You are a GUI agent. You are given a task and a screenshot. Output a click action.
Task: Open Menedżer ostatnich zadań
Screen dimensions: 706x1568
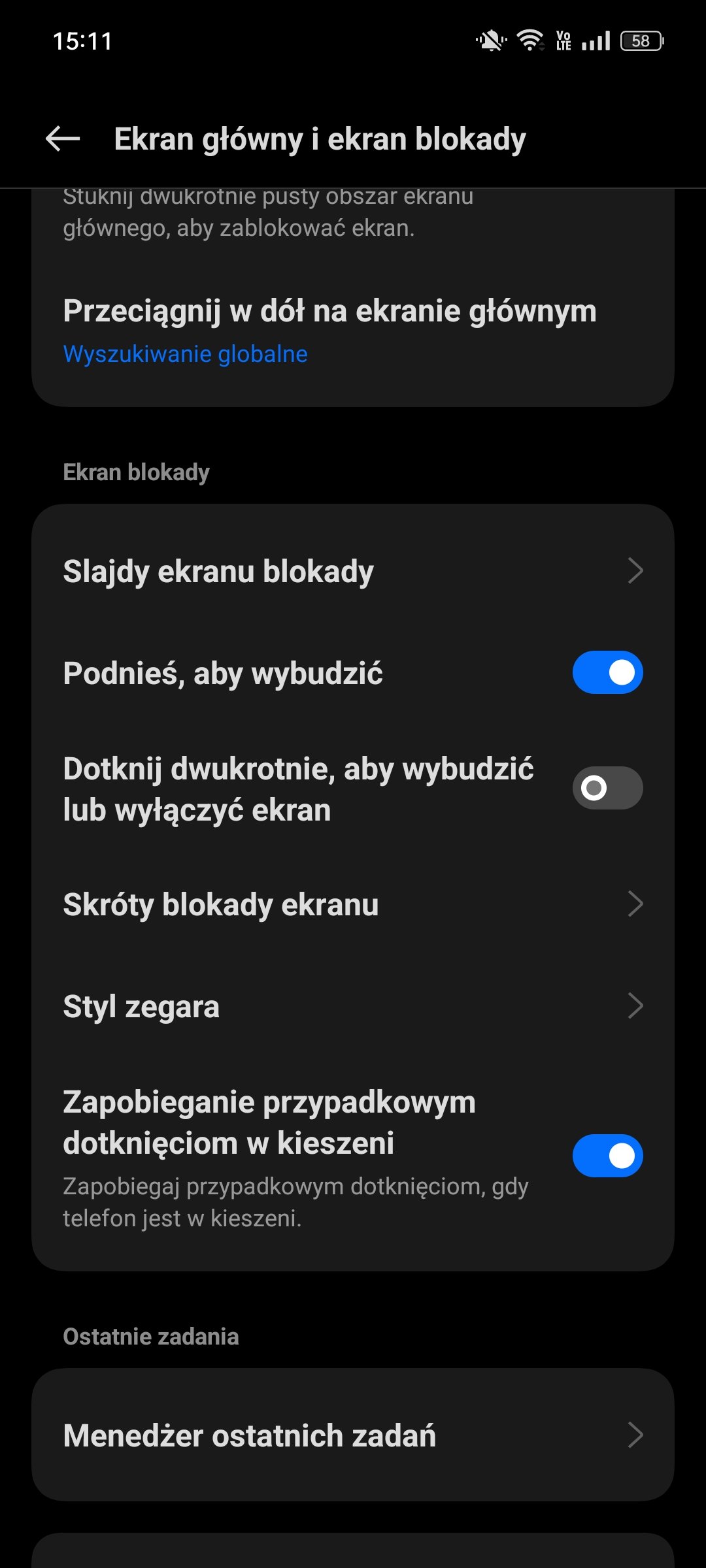pyautogui.click(x=353, y=1435)
